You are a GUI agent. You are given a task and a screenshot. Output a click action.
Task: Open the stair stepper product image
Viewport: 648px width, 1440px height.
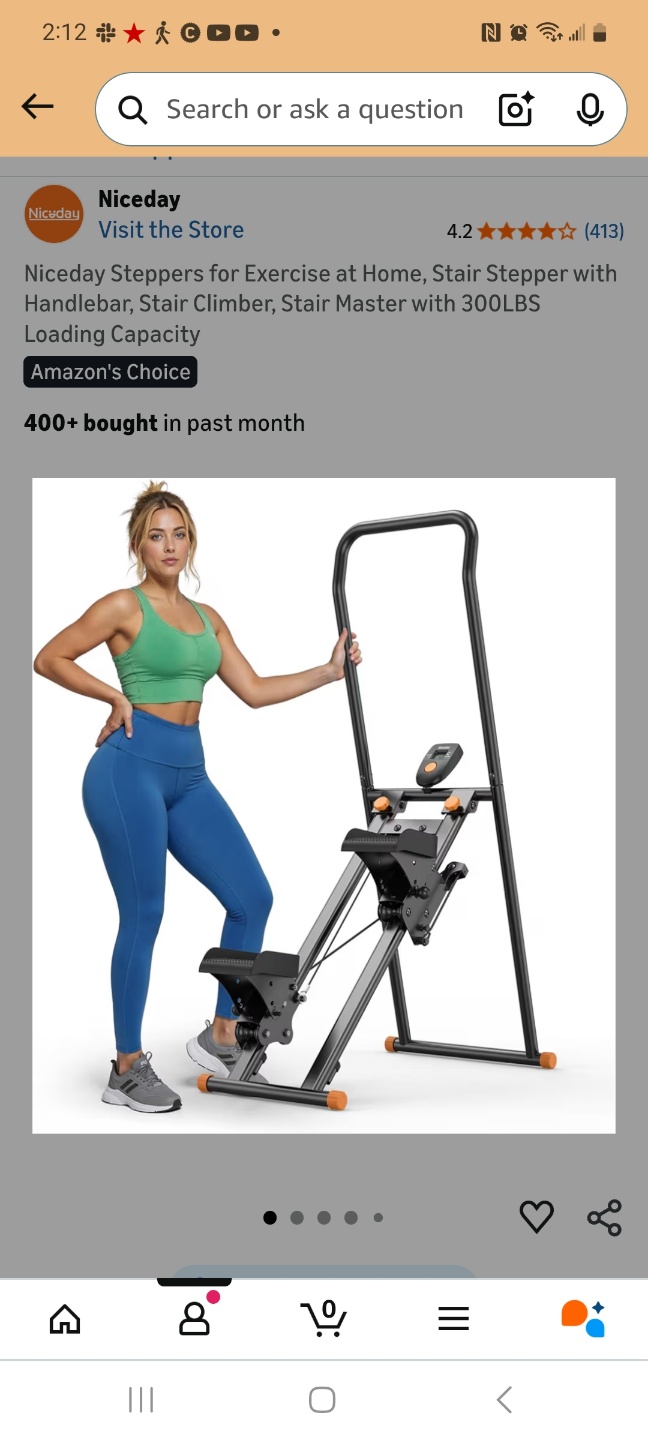click(x=323, y=805)
